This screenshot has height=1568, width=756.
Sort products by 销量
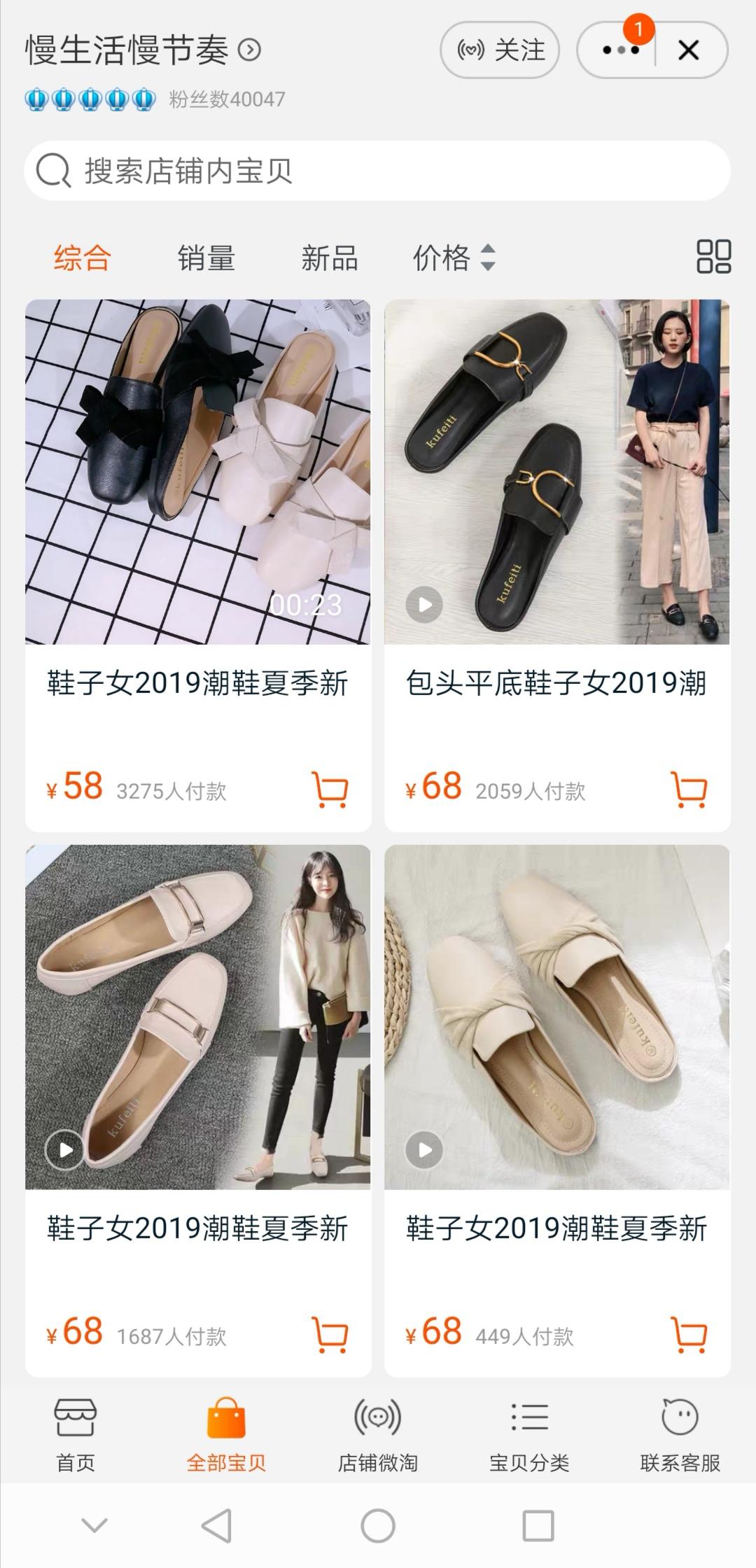206,258
